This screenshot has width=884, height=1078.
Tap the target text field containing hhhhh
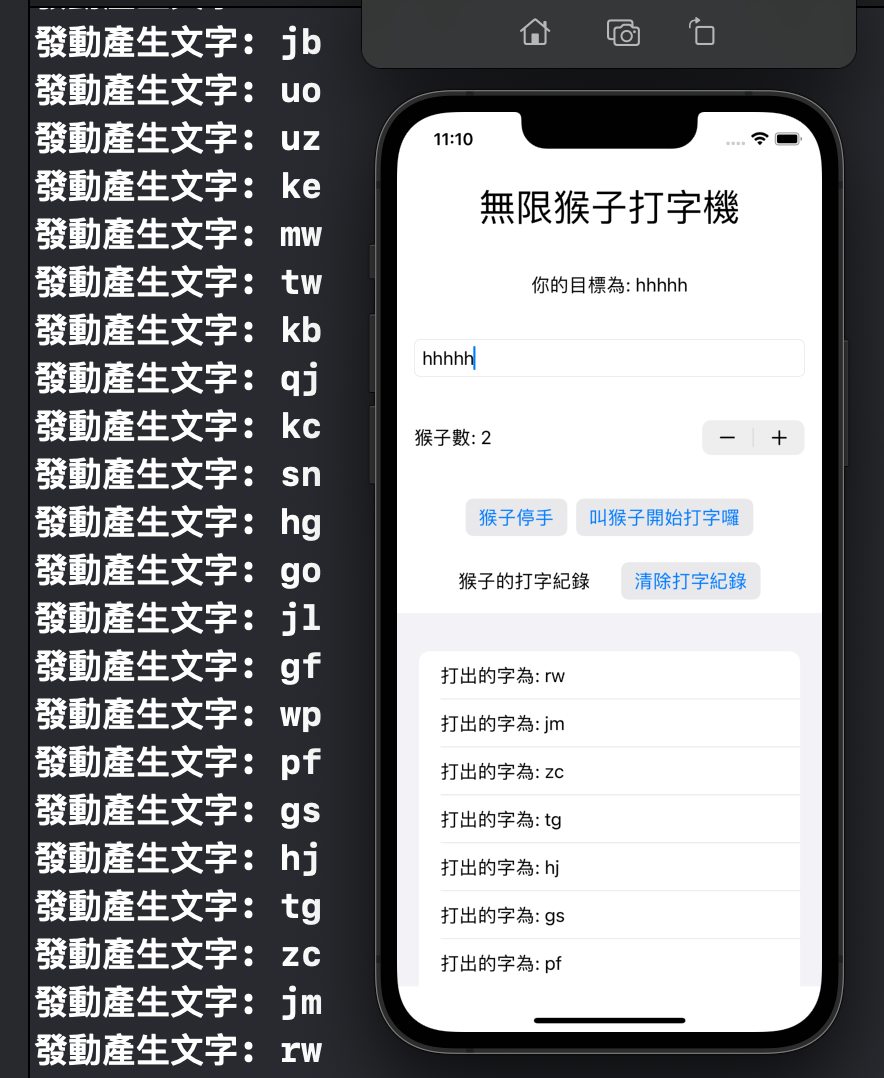coord(608,358)
